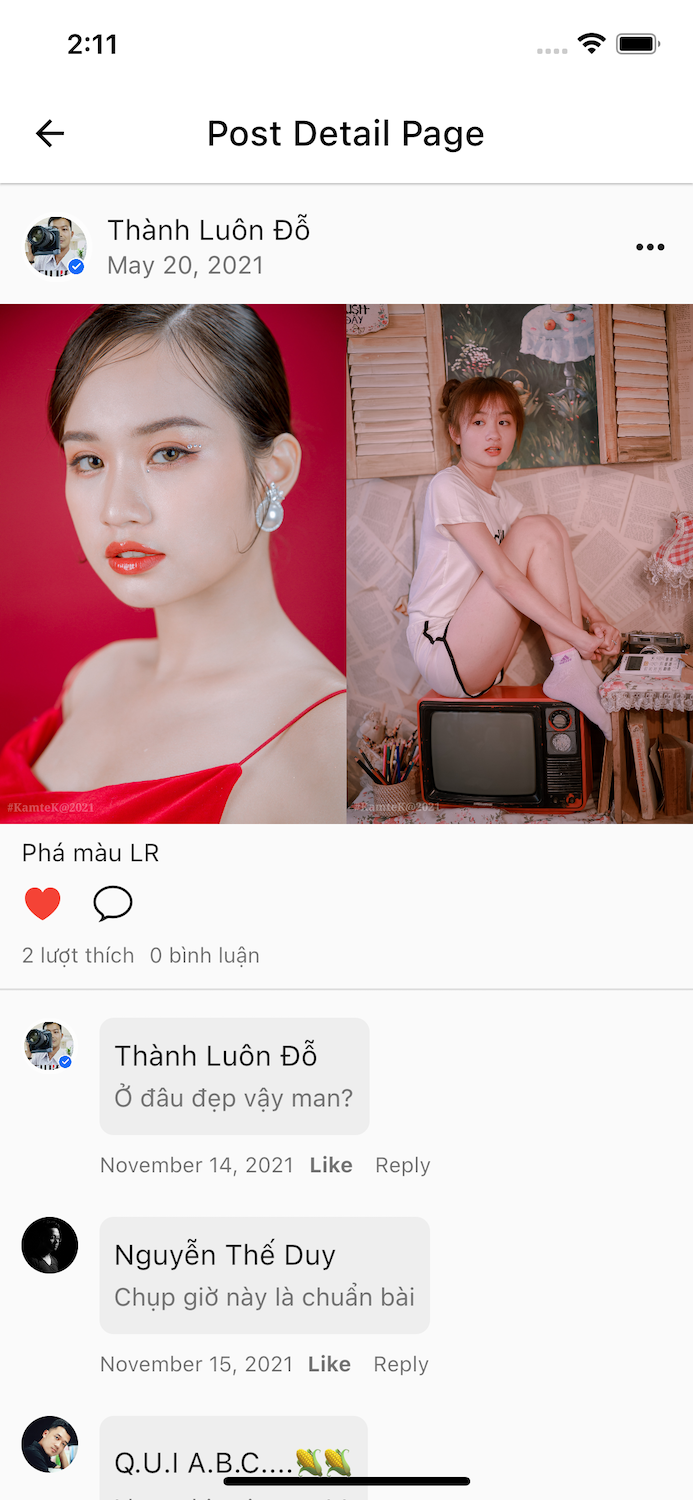Like Nguyễn Thế Duy's comment

329,1364
